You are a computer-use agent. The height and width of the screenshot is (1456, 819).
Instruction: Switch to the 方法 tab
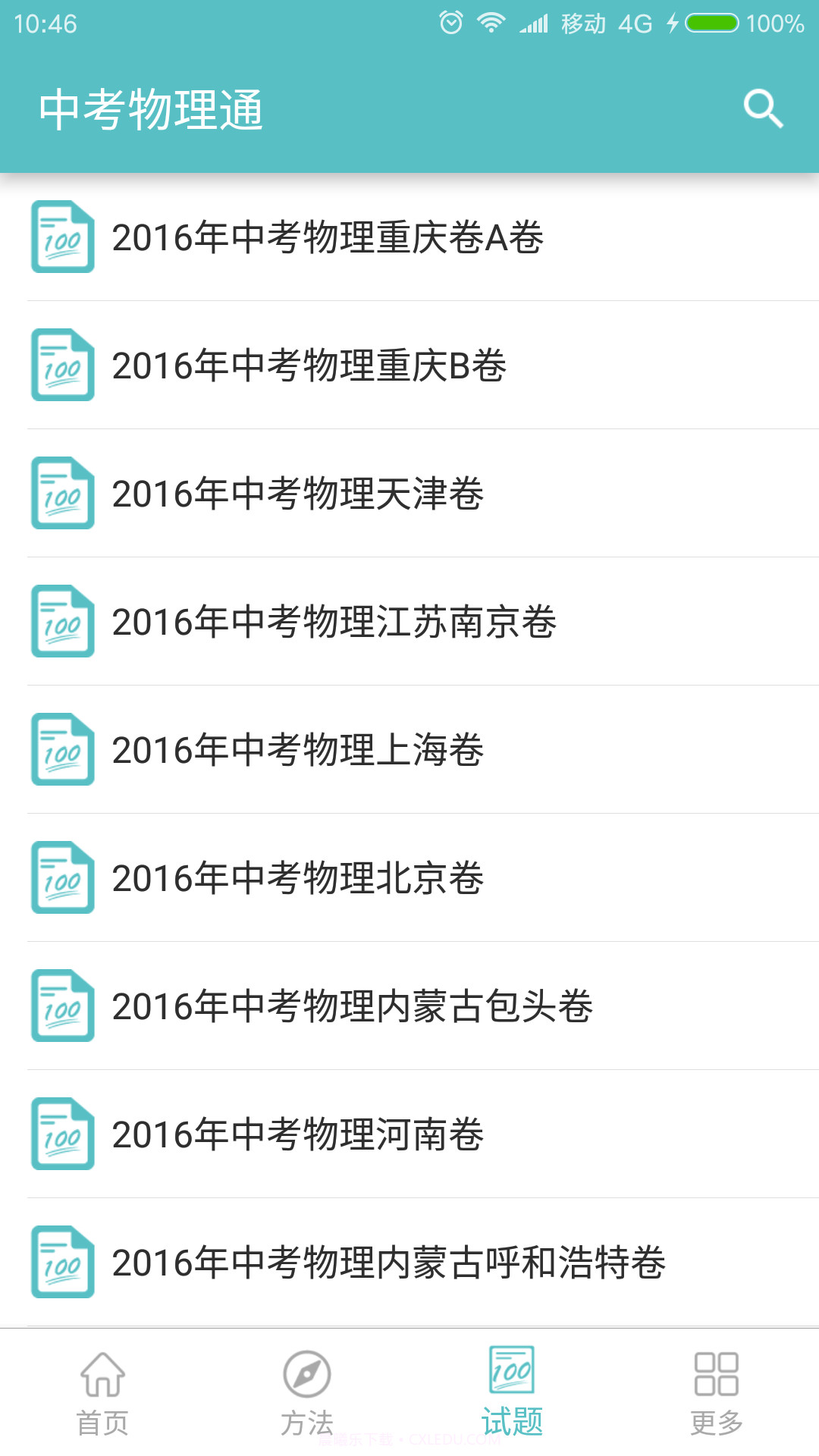point(307,1399)
